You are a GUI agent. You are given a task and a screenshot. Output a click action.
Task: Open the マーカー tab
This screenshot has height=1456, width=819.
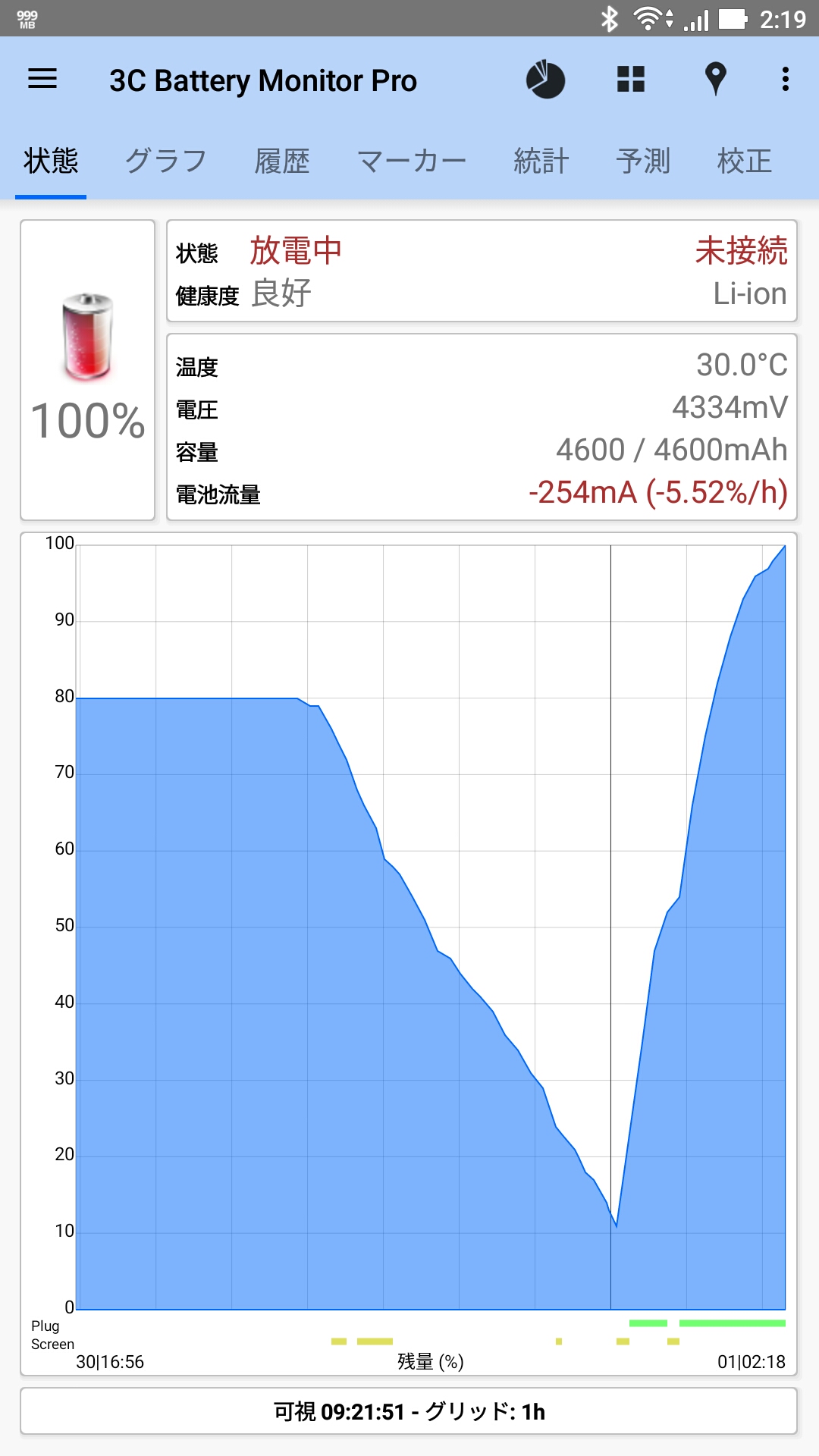click(412, 161)
